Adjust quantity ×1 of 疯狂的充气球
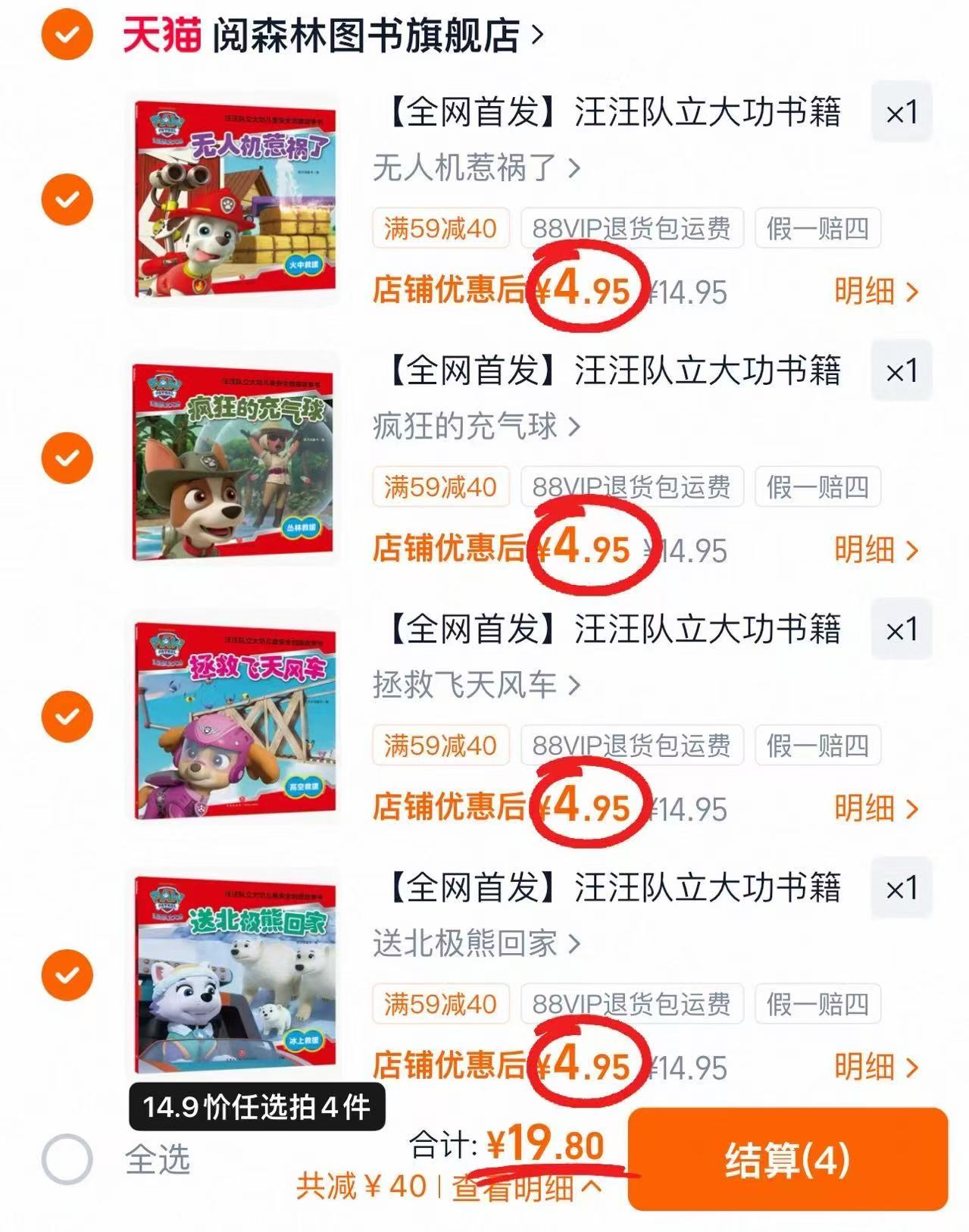 pos(902,371)
